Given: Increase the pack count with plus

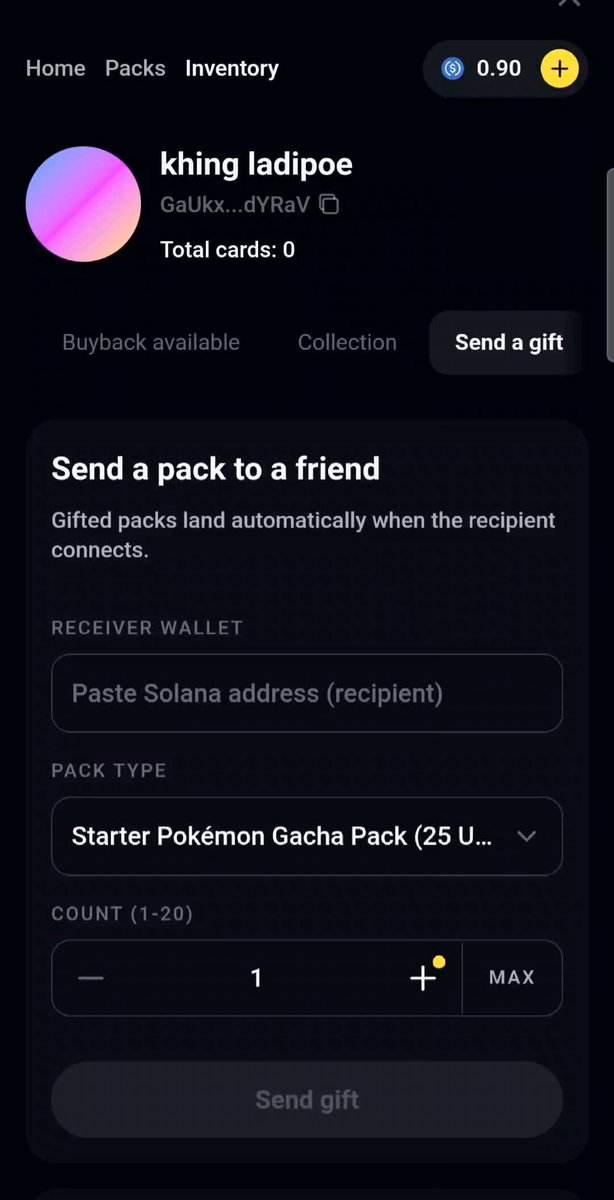Looking at the screenshot, I should 424,977.
